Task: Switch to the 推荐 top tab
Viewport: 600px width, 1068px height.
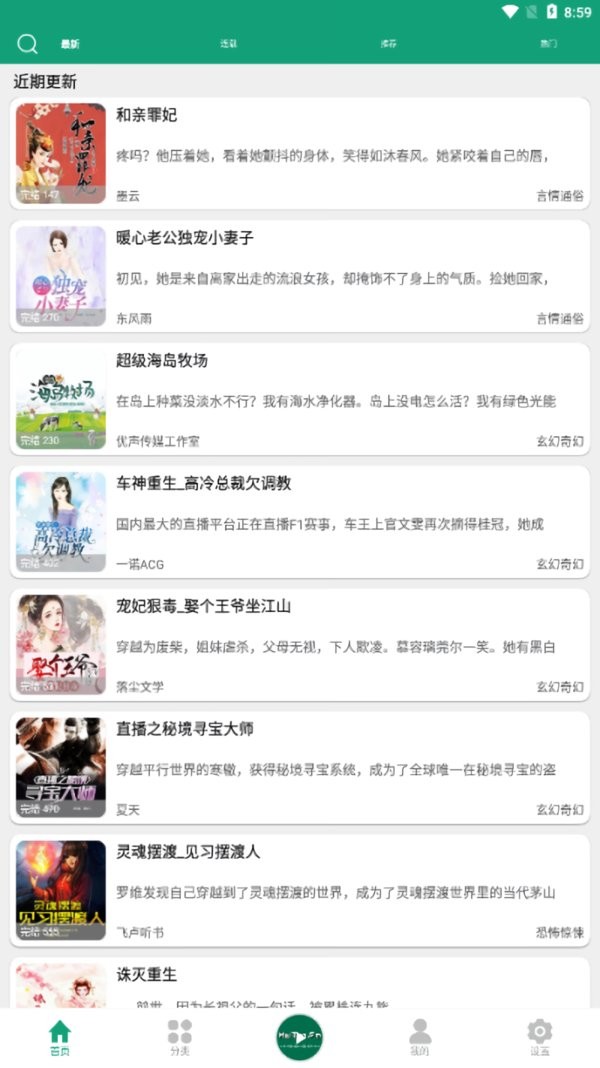Action: click(389, 44)
